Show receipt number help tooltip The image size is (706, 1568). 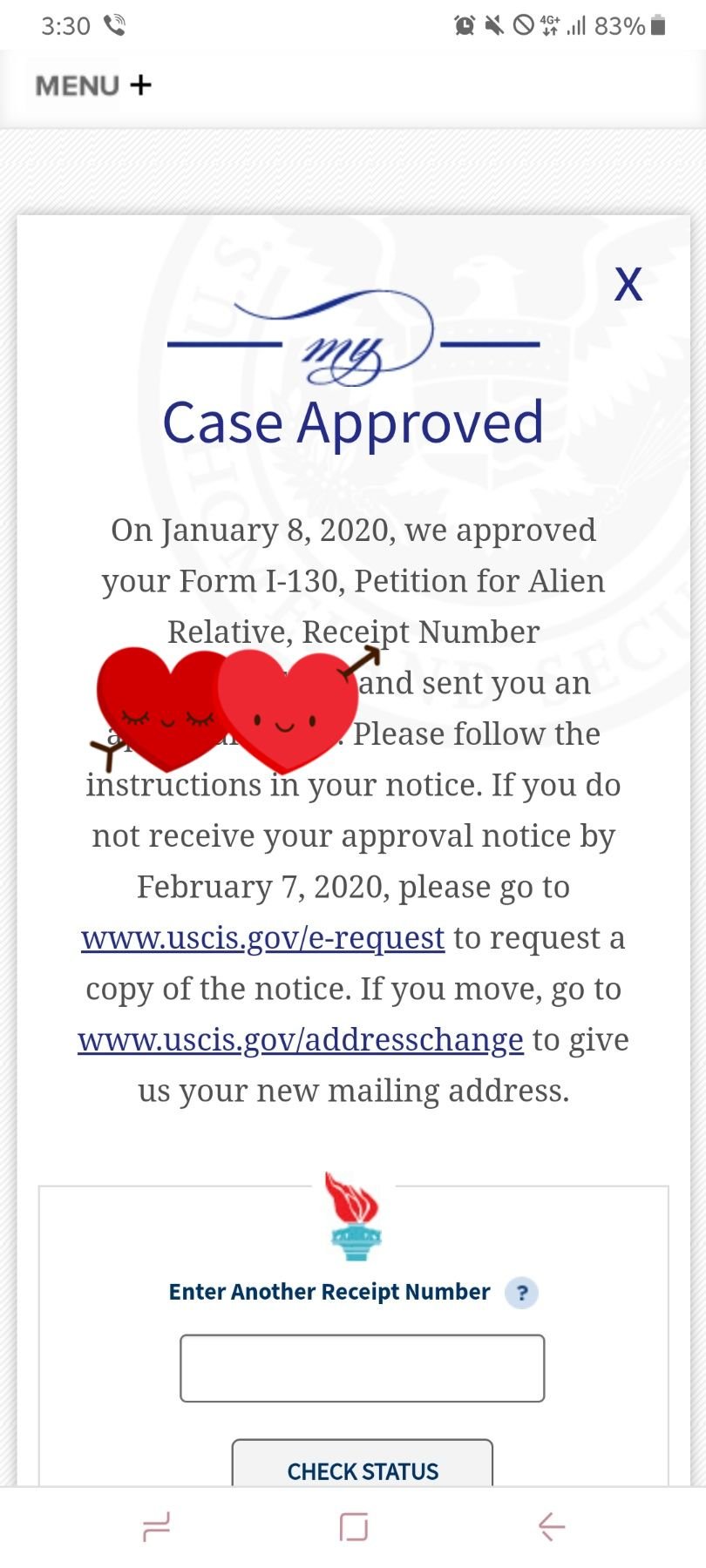point(521,1293)
